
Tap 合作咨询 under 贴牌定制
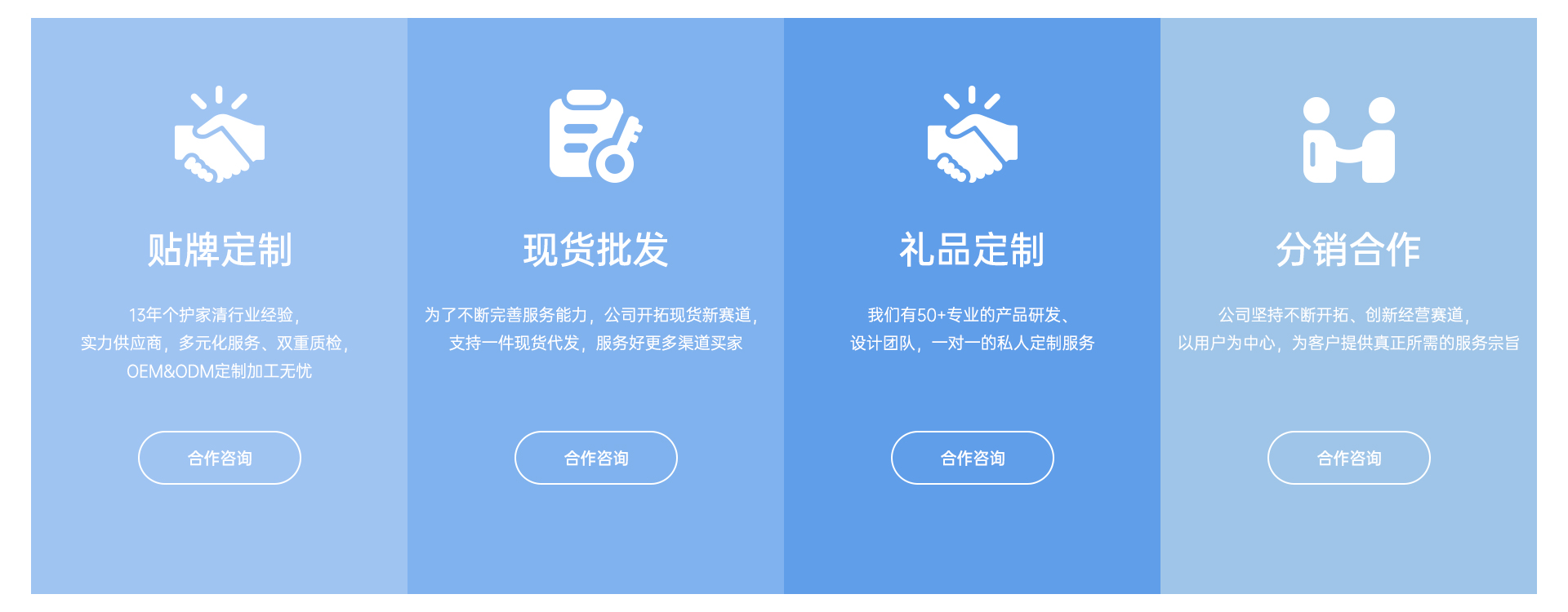(220, 458)
